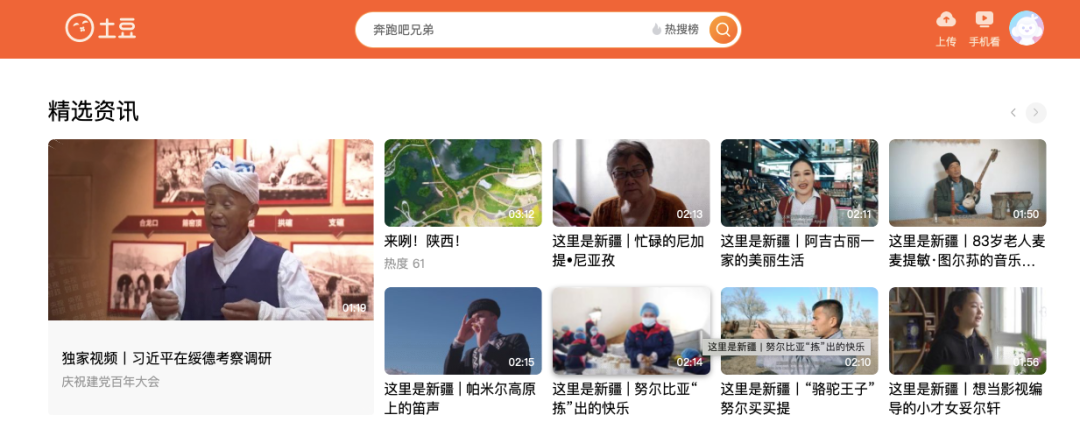1080x443 pixels.
Task: Open the 想当影视编导的小才女妥尔轩 video
Action: pyautogui.click(x=967, y=331)
